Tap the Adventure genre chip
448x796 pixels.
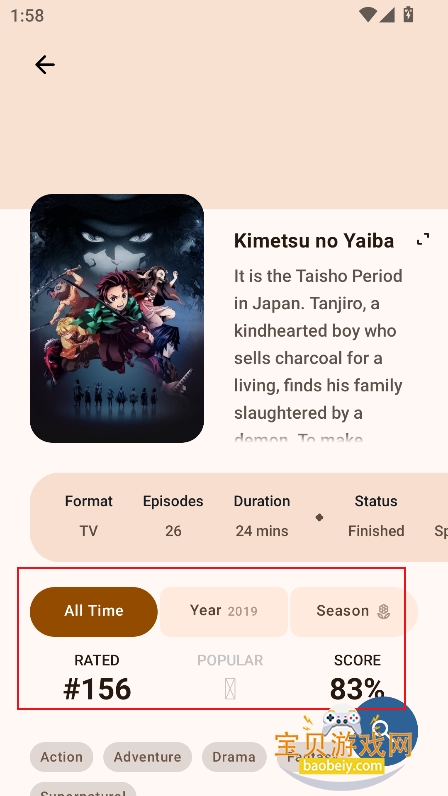tap(147, 757)
